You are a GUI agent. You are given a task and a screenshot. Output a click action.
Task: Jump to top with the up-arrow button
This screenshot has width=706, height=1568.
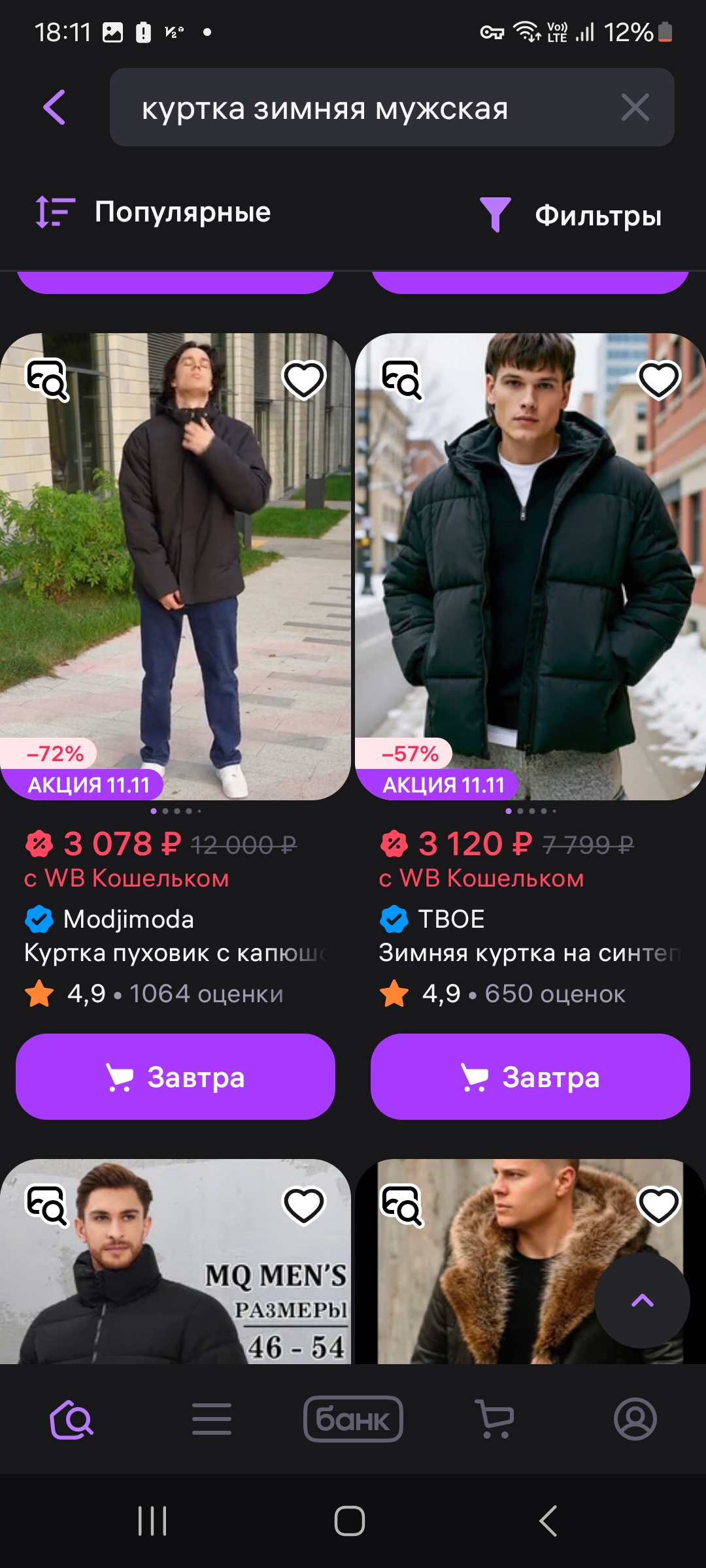coord(642,1300)
